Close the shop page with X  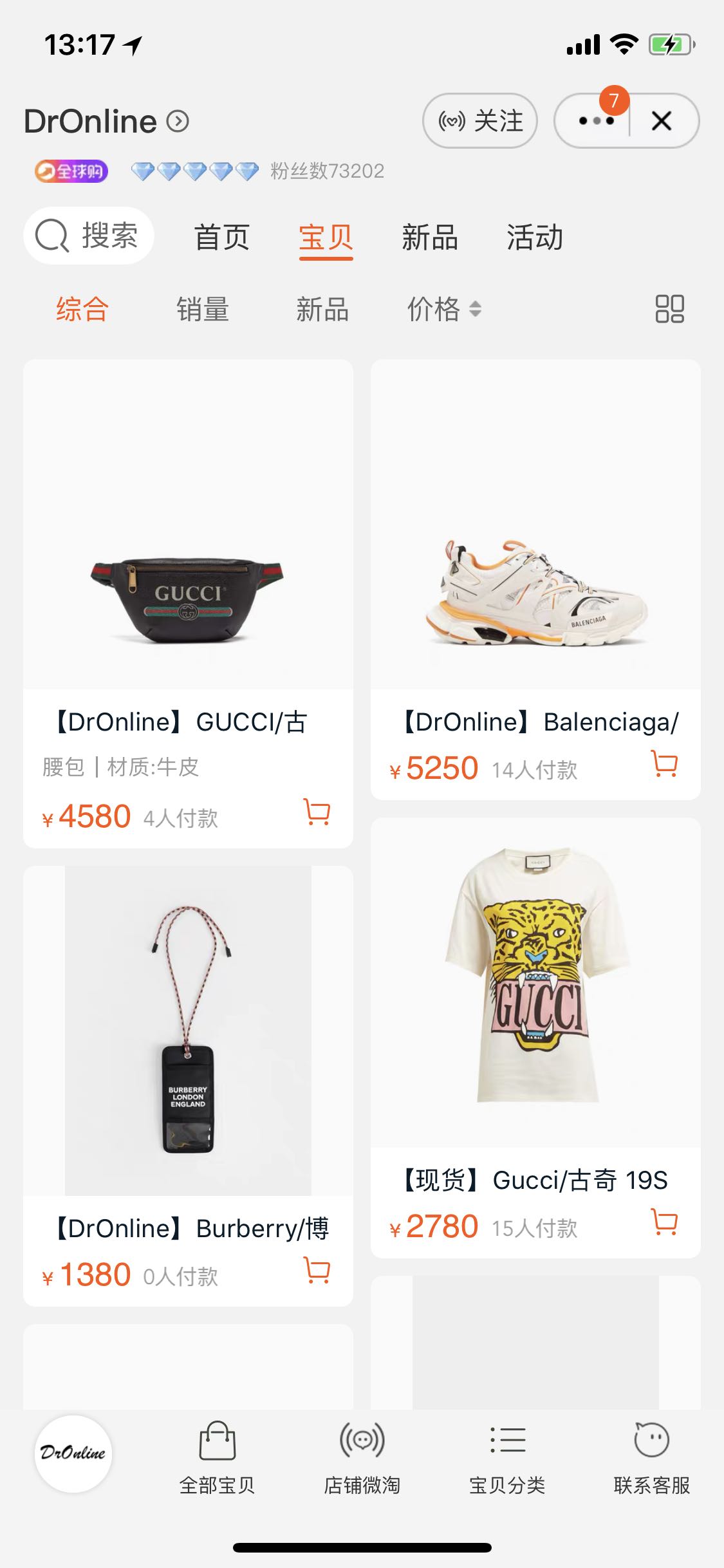(662, 121)
